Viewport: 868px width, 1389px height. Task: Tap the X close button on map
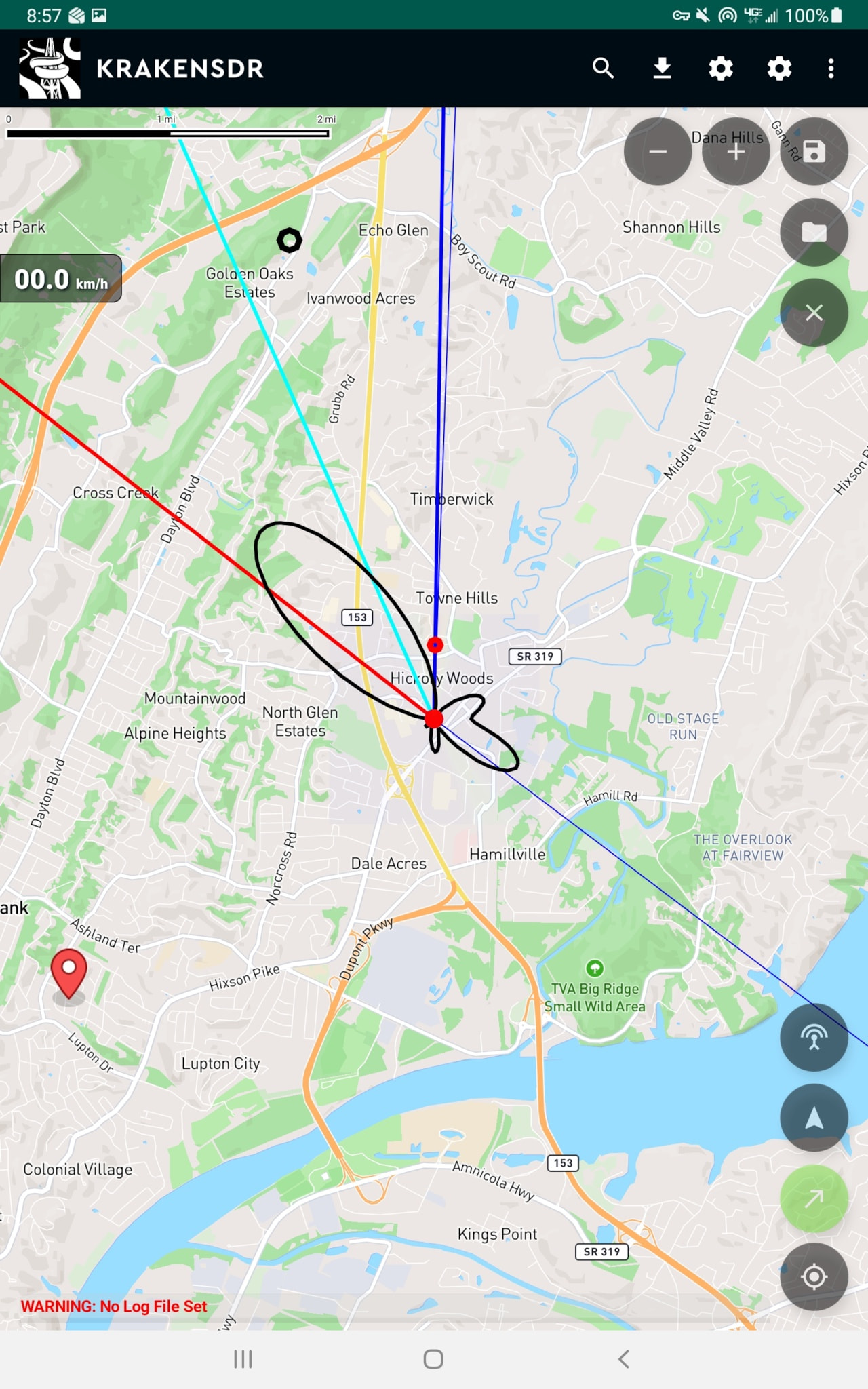(814, 313)
